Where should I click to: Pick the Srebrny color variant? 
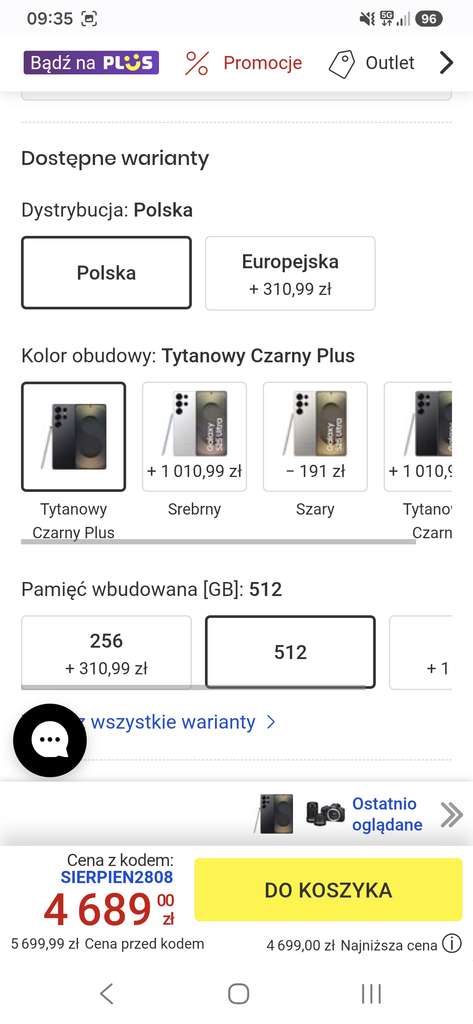pos(195,436)
